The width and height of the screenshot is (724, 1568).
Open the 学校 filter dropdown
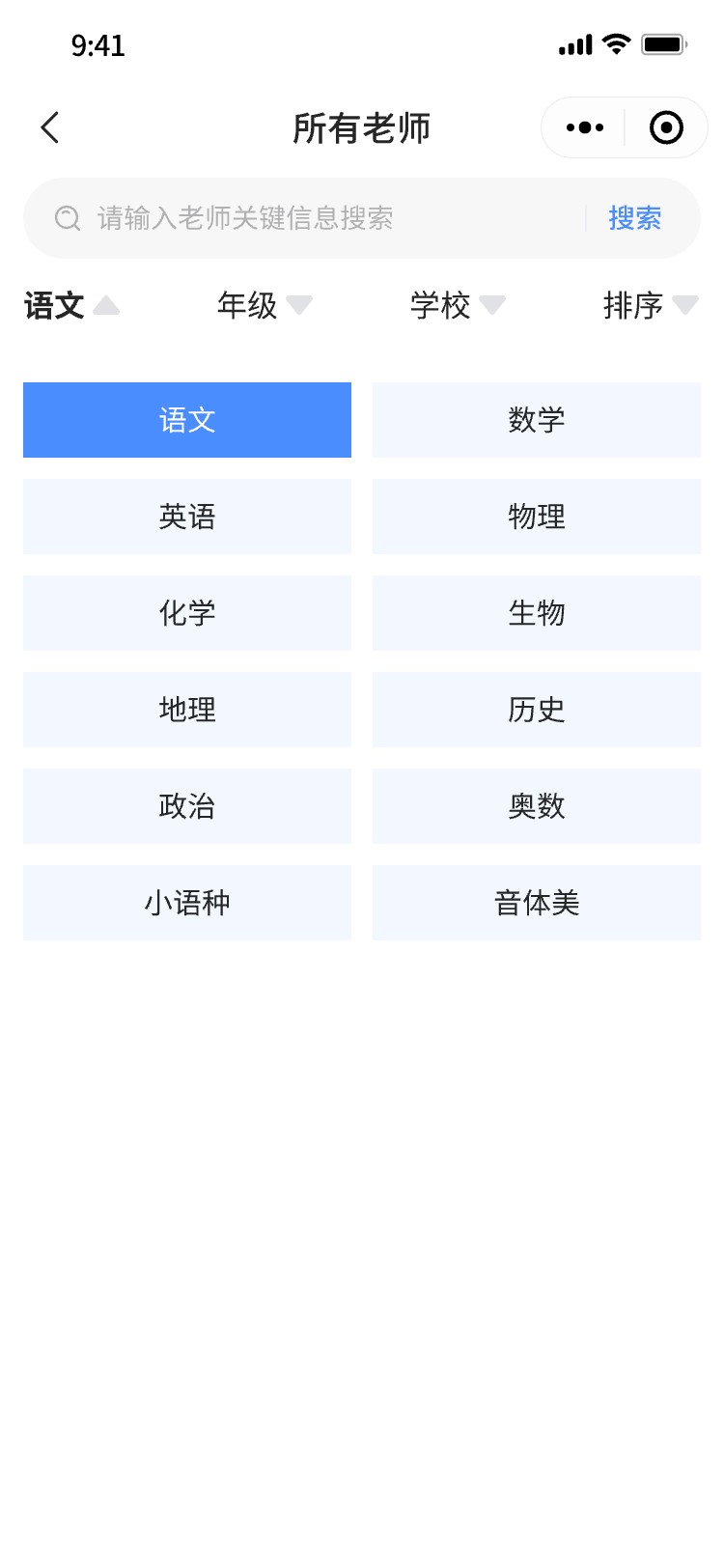[x=457, y=306]
